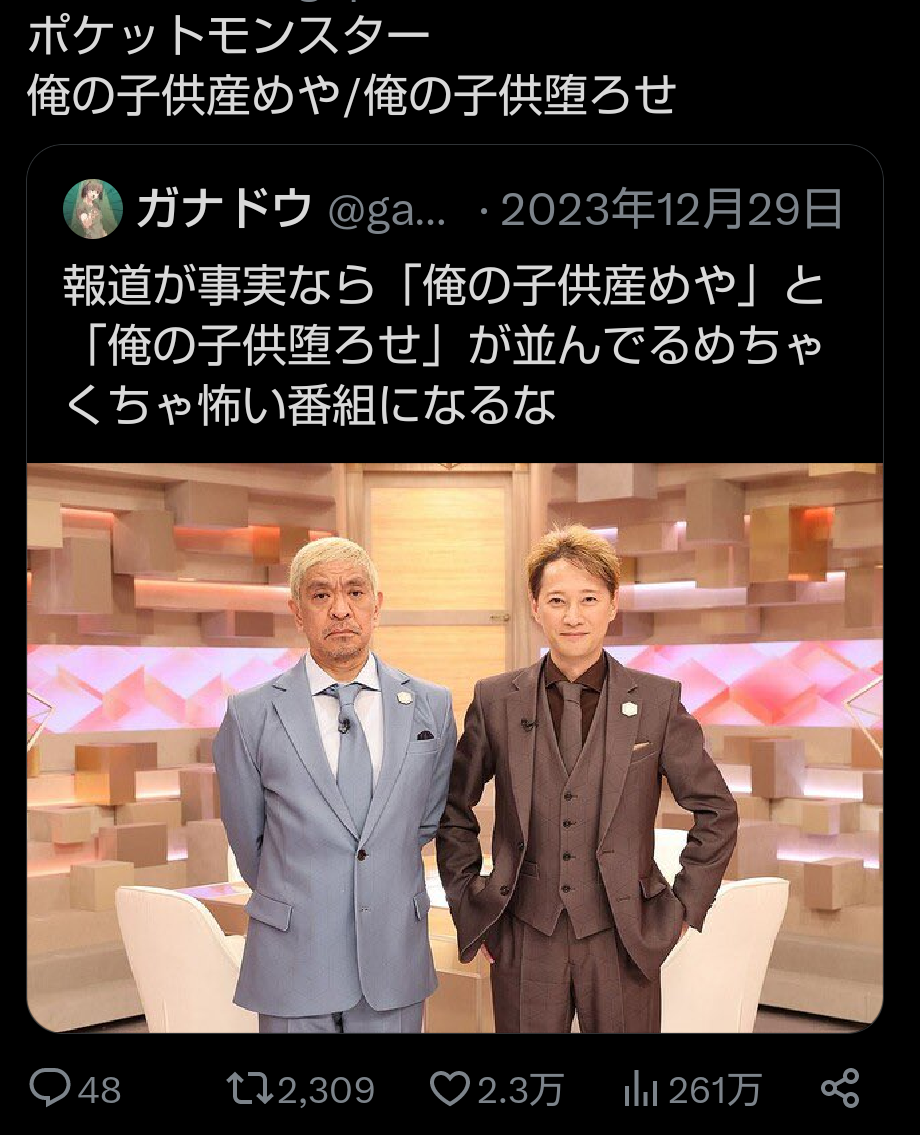Like the tweet with 2.3万 likes
The width and height of the screenshot is (920, 1135).
click(453, 1088)
